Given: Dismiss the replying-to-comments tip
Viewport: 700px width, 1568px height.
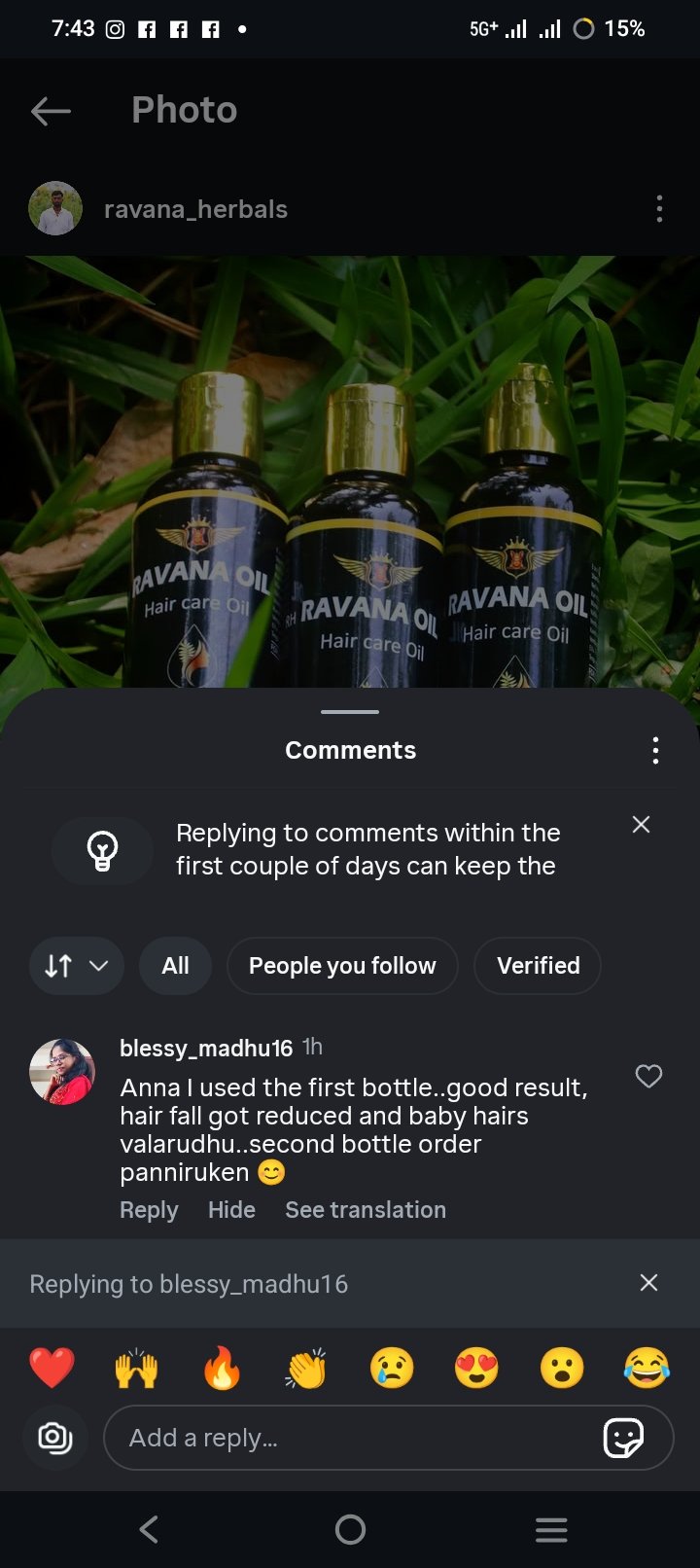Looking at the screenshot, I should coord(641,825).
